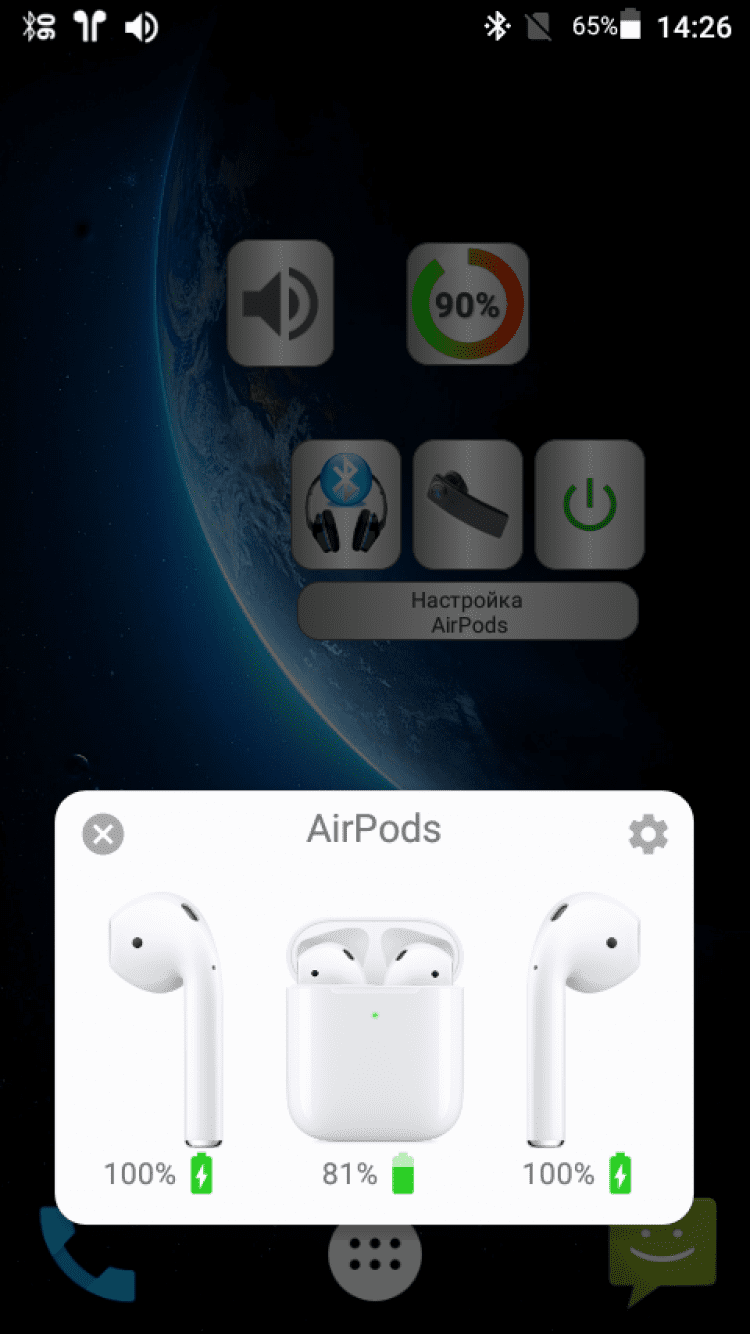Tap the Bluetooth headphones widget
The width and height of the screenshot is (750, 1334).
pos(346,504)
